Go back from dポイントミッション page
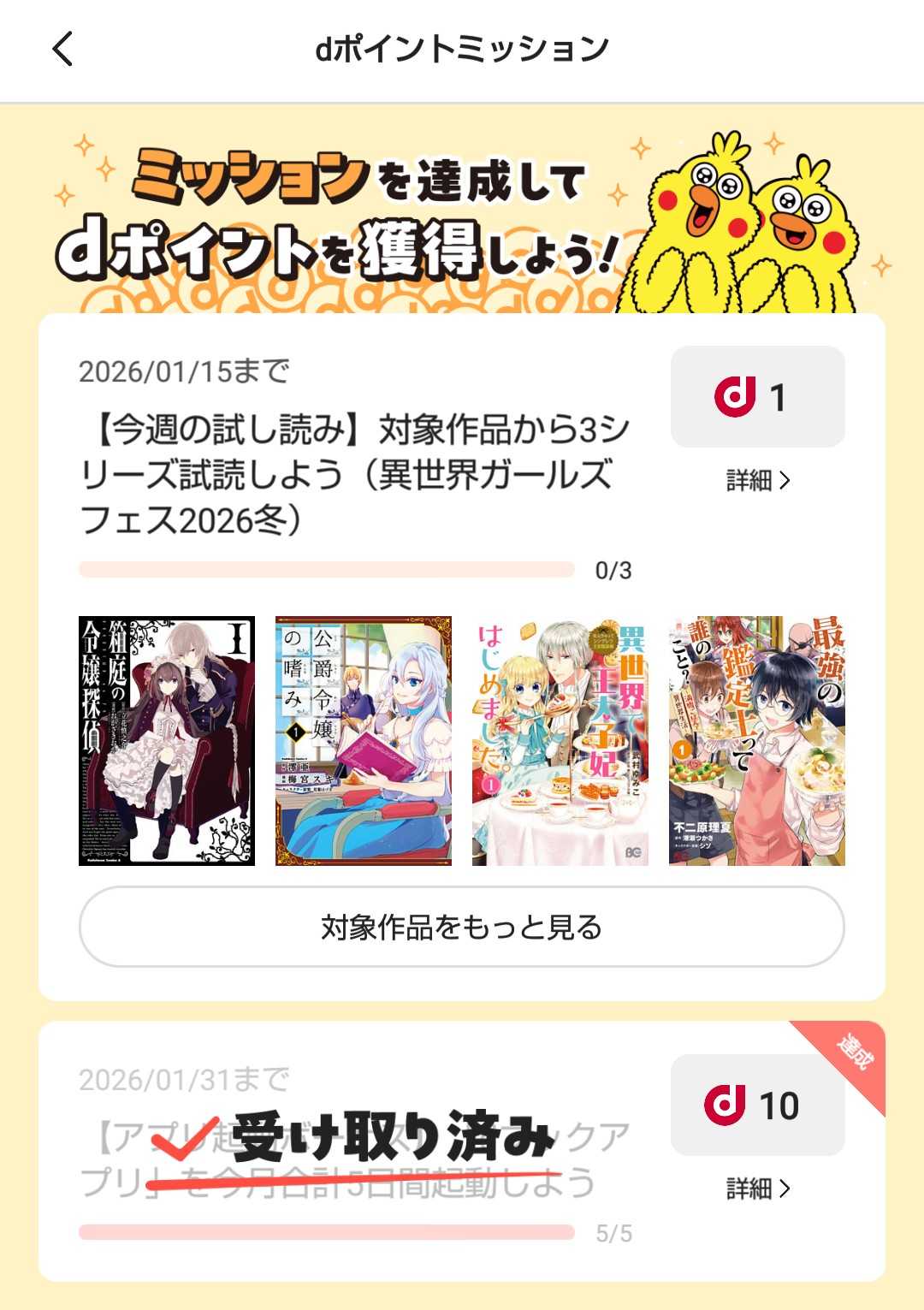924x1310 pixels. click(62, 49)
